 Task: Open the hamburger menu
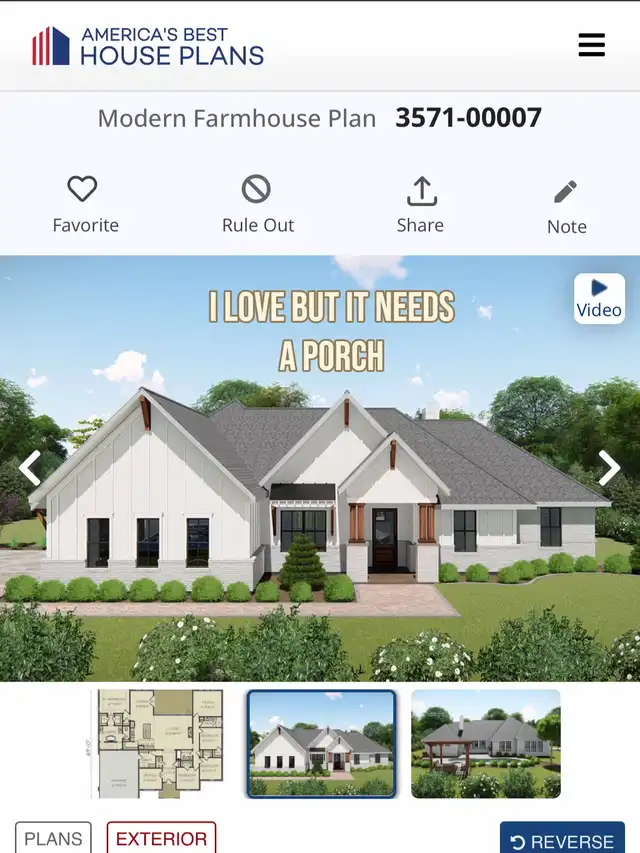(x=592, y=45)
